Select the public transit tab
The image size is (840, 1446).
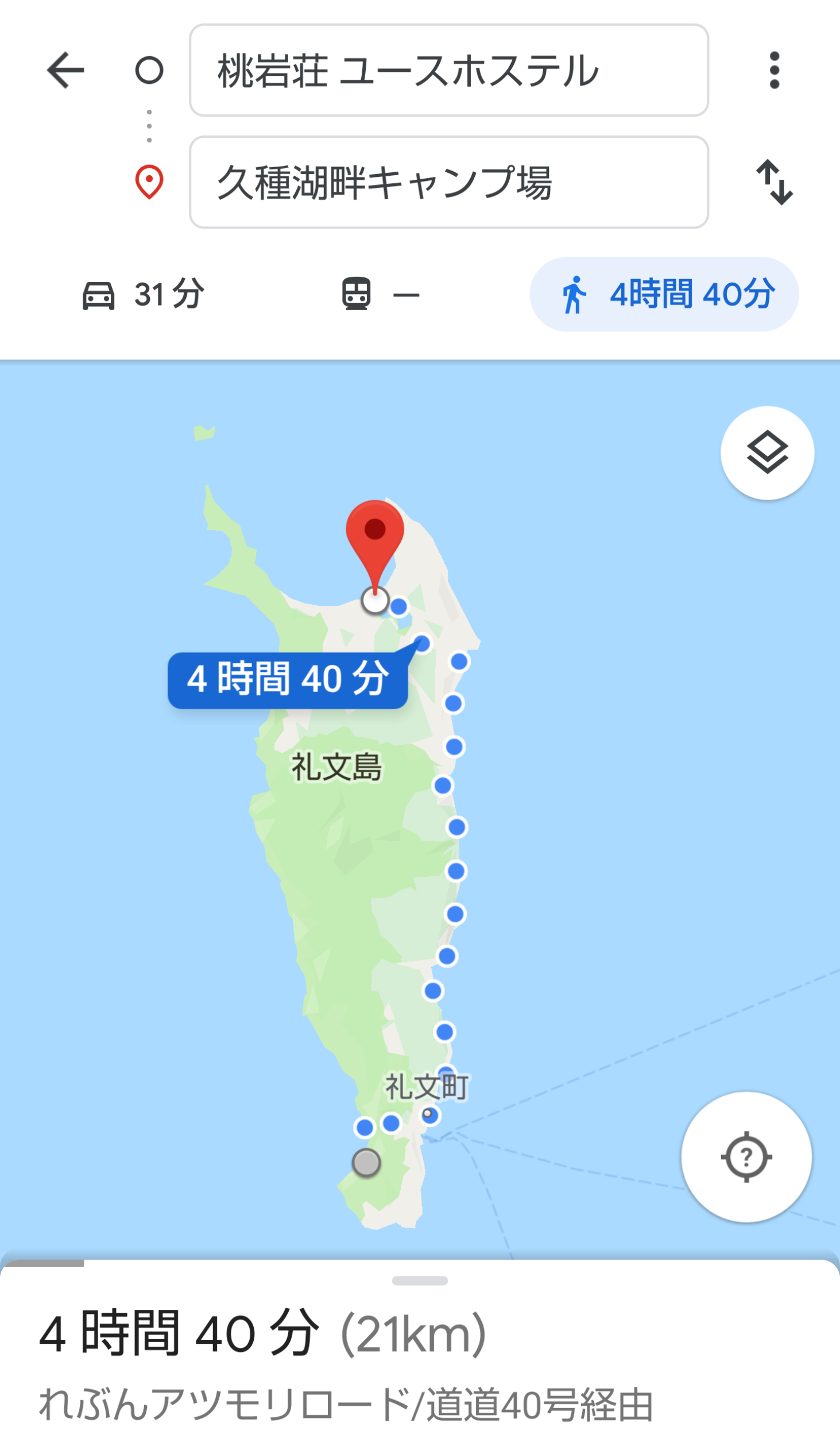point(380,294)
